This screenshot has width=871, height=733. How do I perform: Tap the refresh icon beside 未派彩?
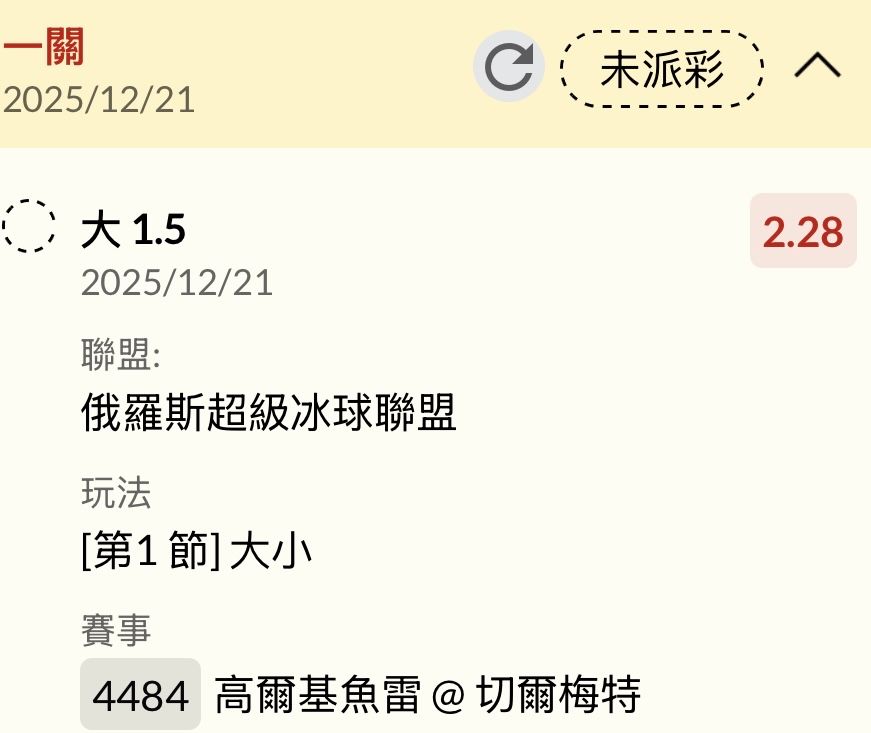(x=509, y=67)
